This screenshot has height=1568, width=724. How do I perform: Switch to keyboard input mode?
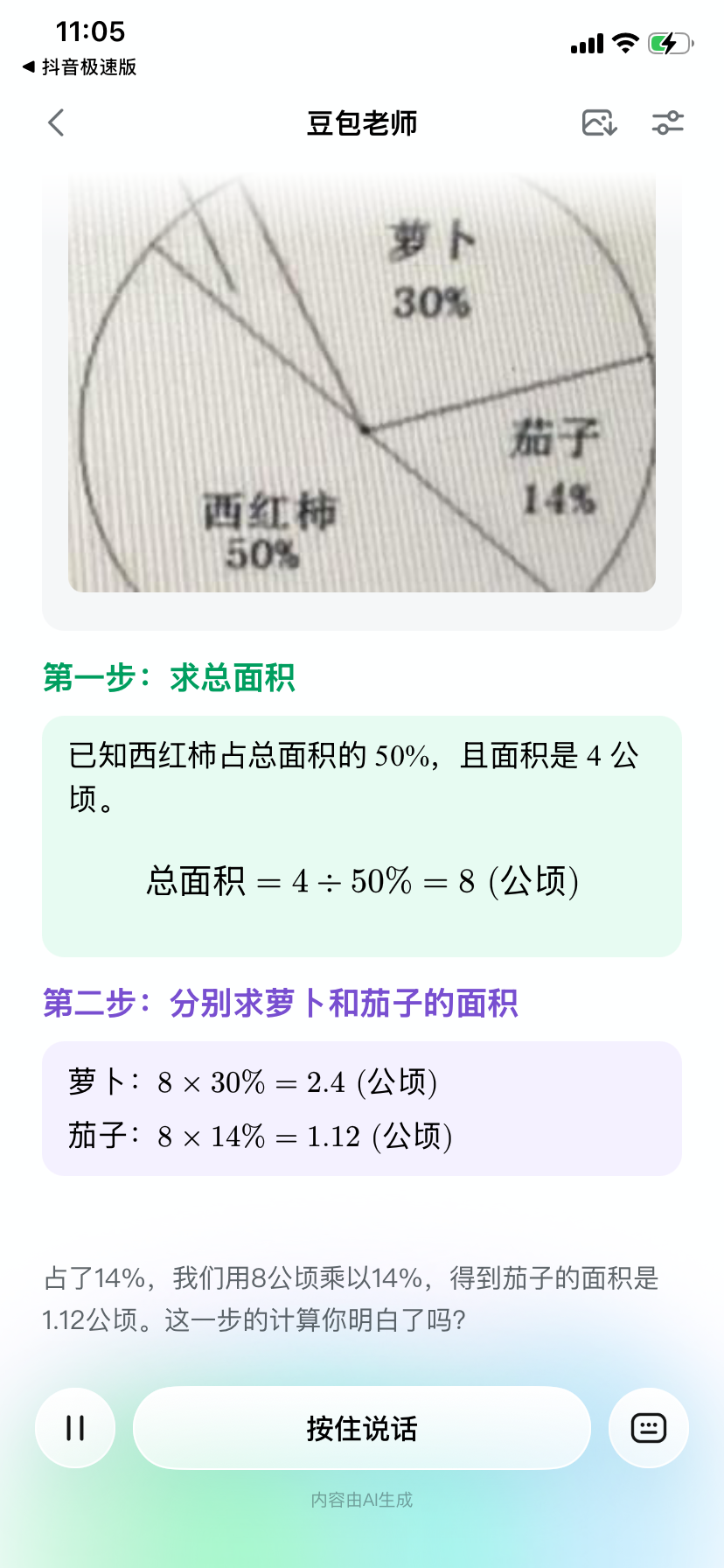[x=648, y=1427]
